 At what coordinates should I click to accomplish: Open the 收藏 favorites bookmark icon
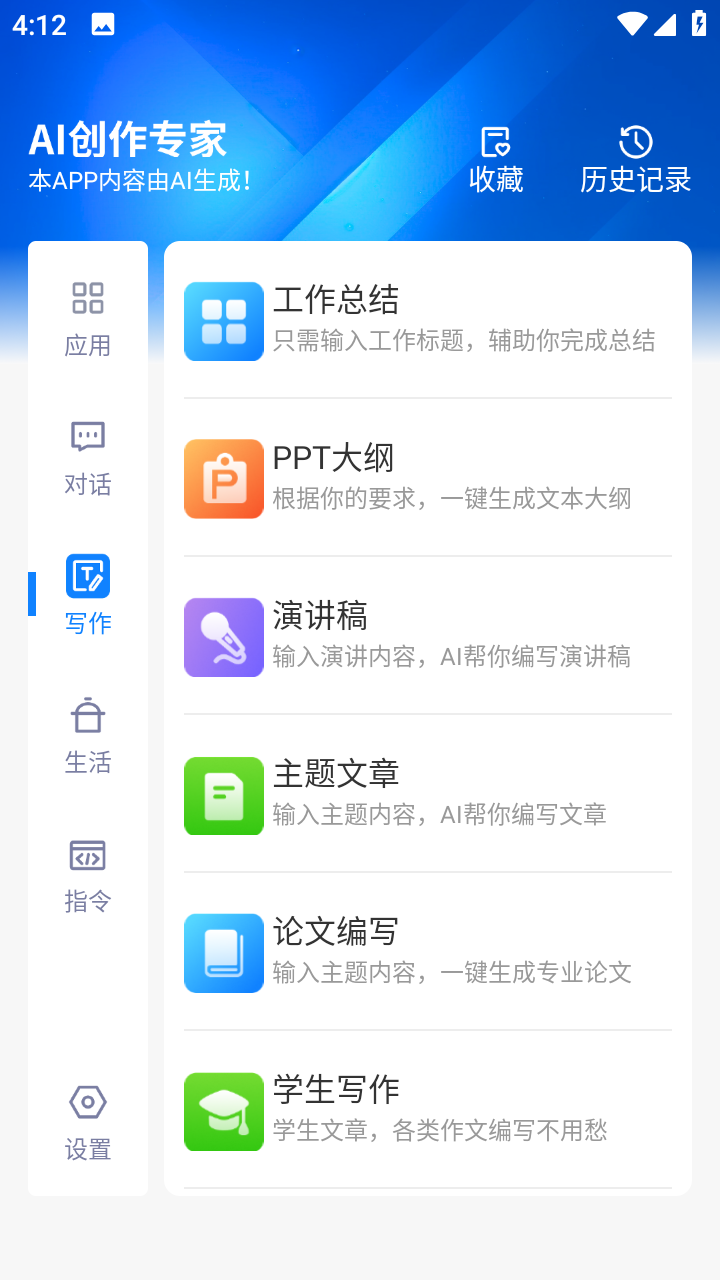pos(496,141)
